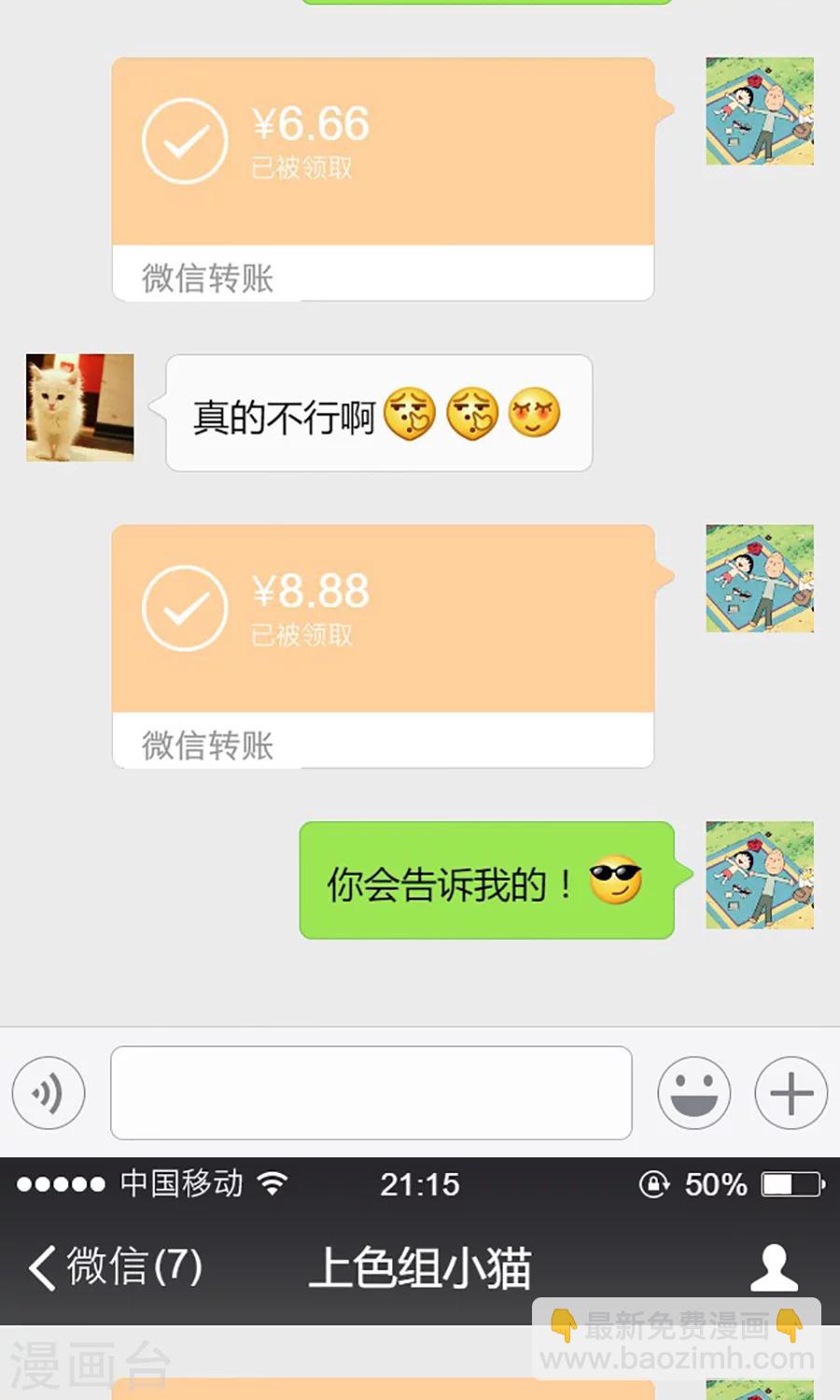Tap the 50% battery level indicator
The height and width of the screenshot is (1400, 840).
coord(714,1183)
